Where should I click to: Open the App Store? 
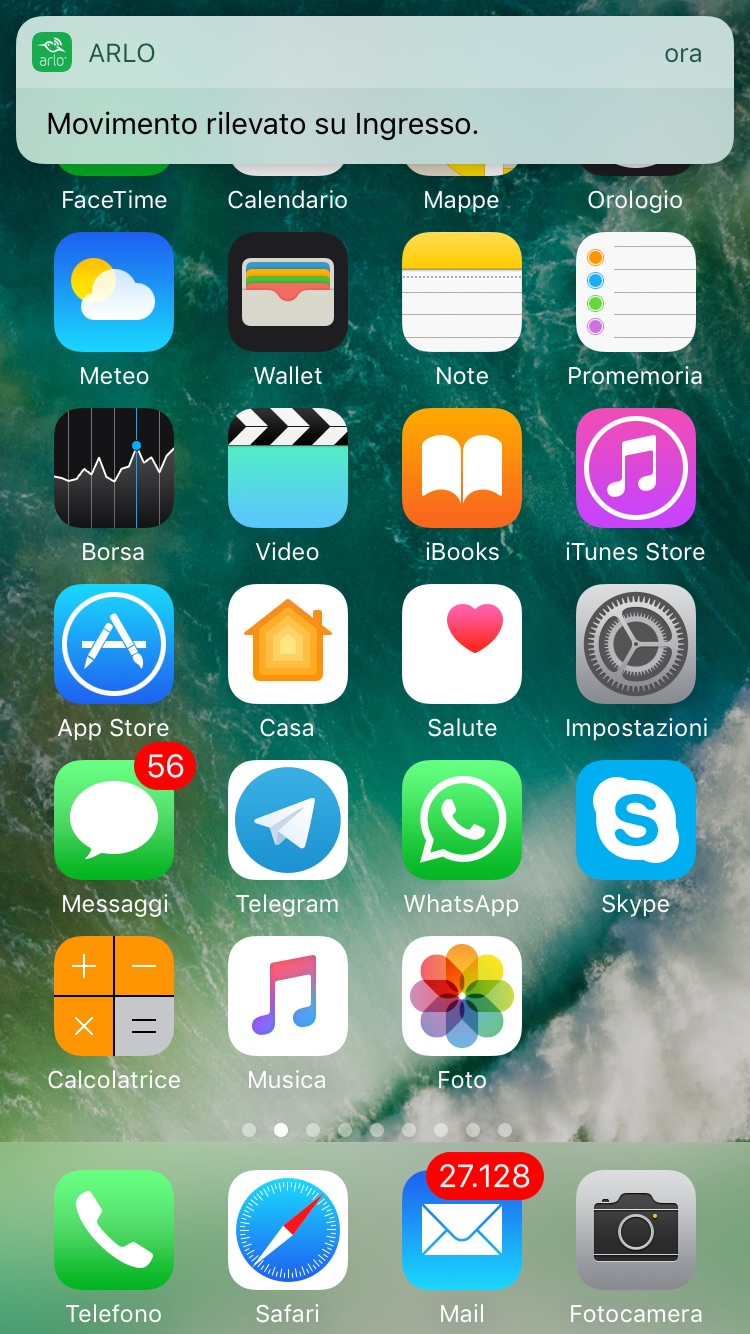114,644
